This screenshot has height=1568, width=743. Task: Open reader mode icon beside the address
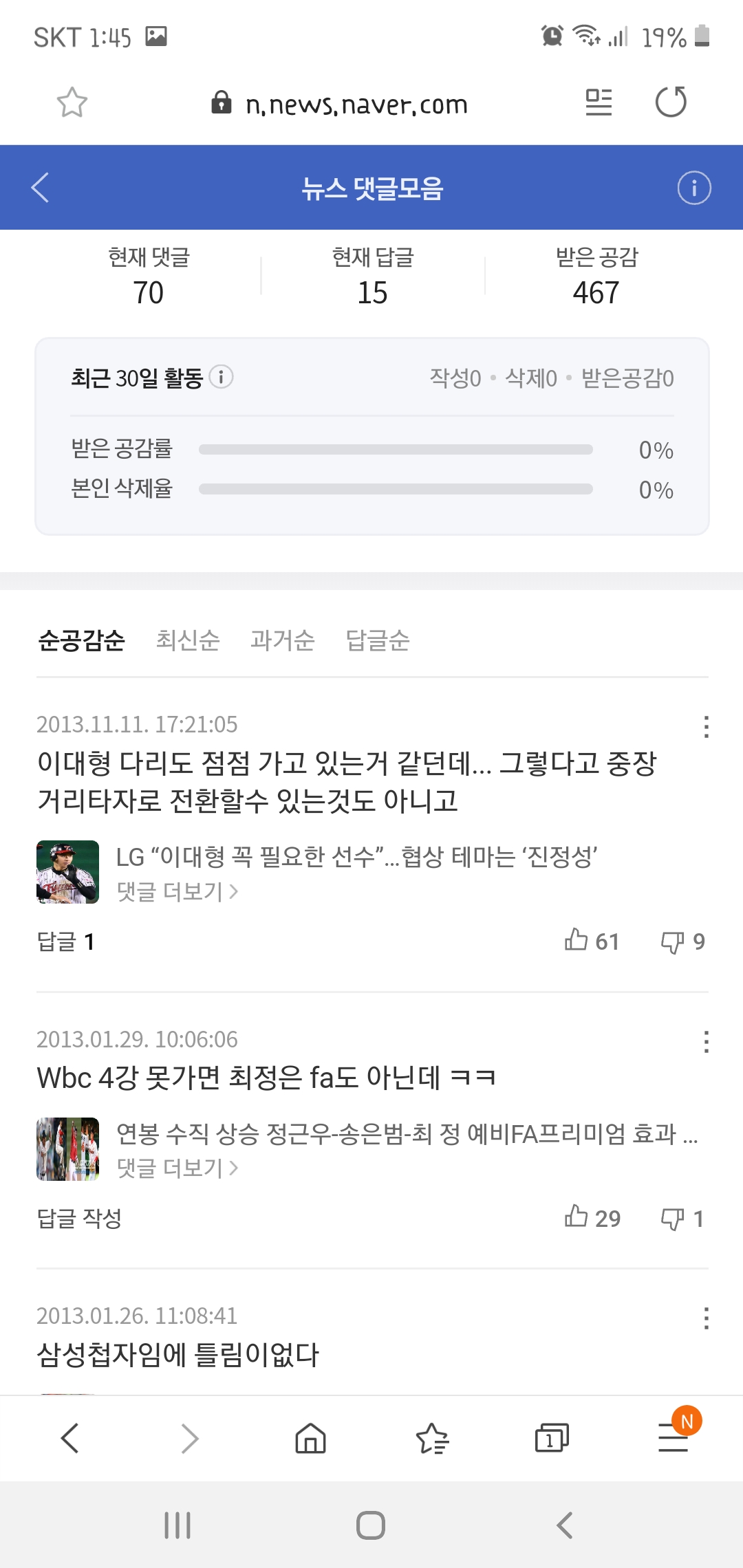point(599,103)
